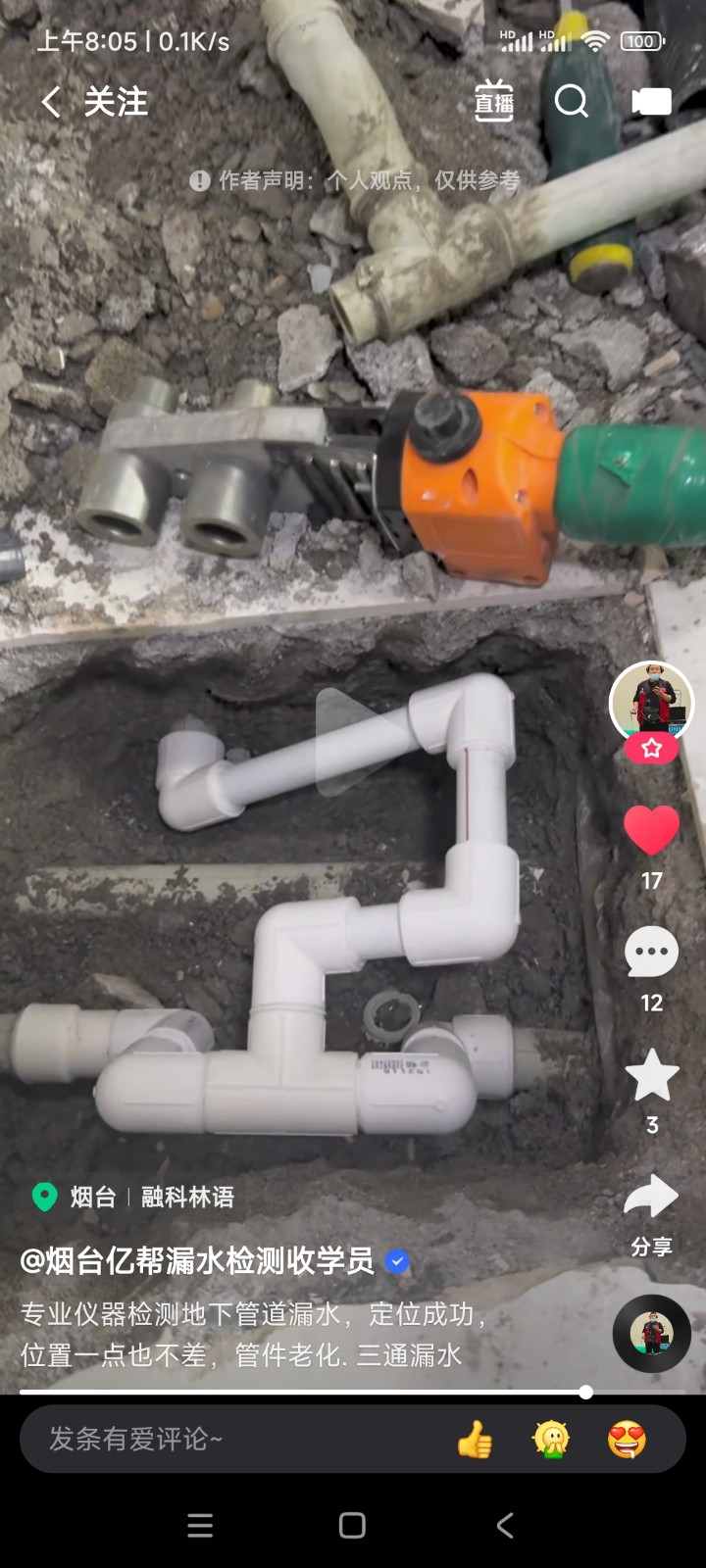
Task: Open the search magnifier
Action: point(572,101)
